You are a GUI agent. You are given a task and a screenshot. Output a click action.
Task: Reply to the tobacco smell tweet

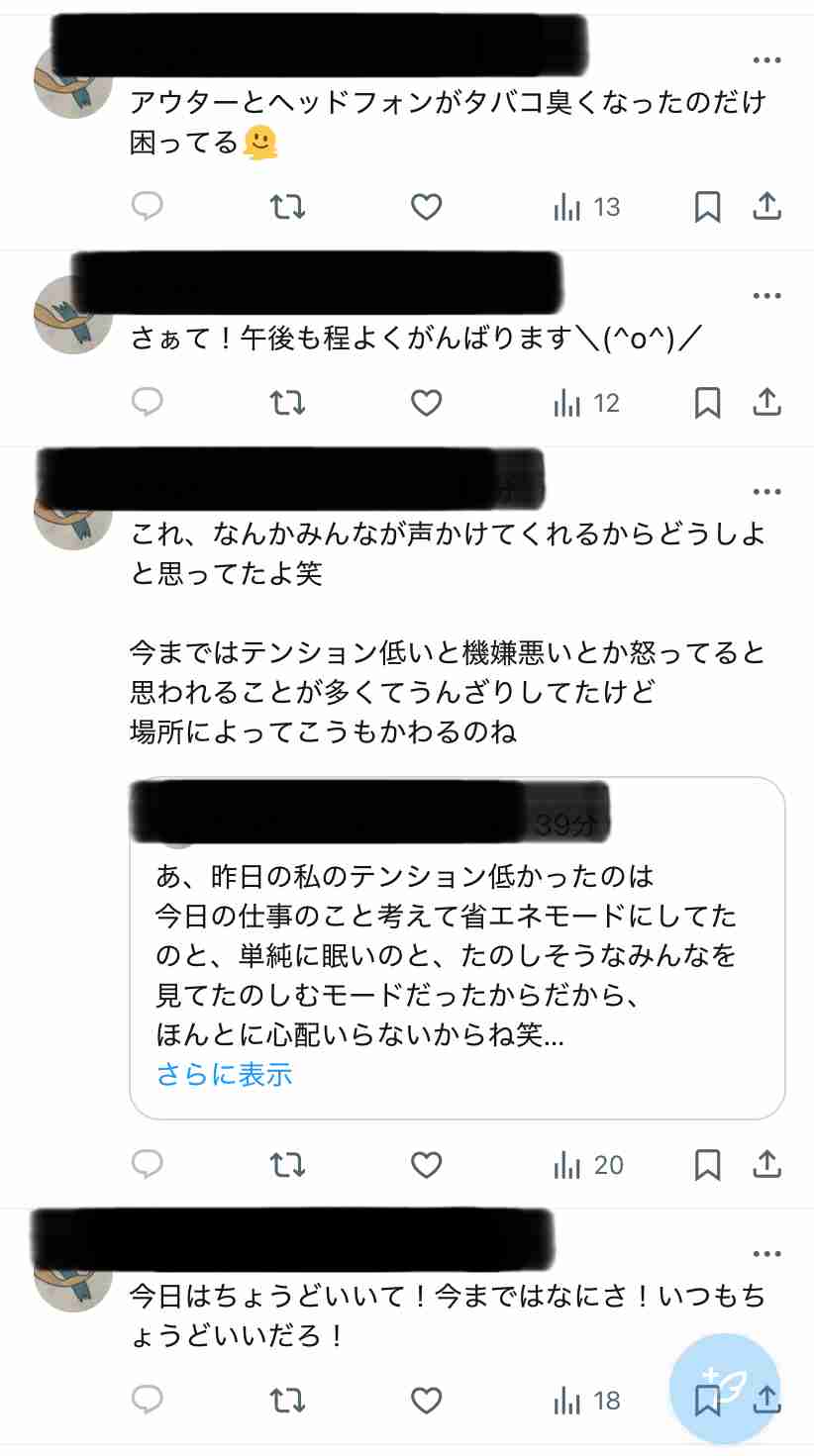pos(147,207)
